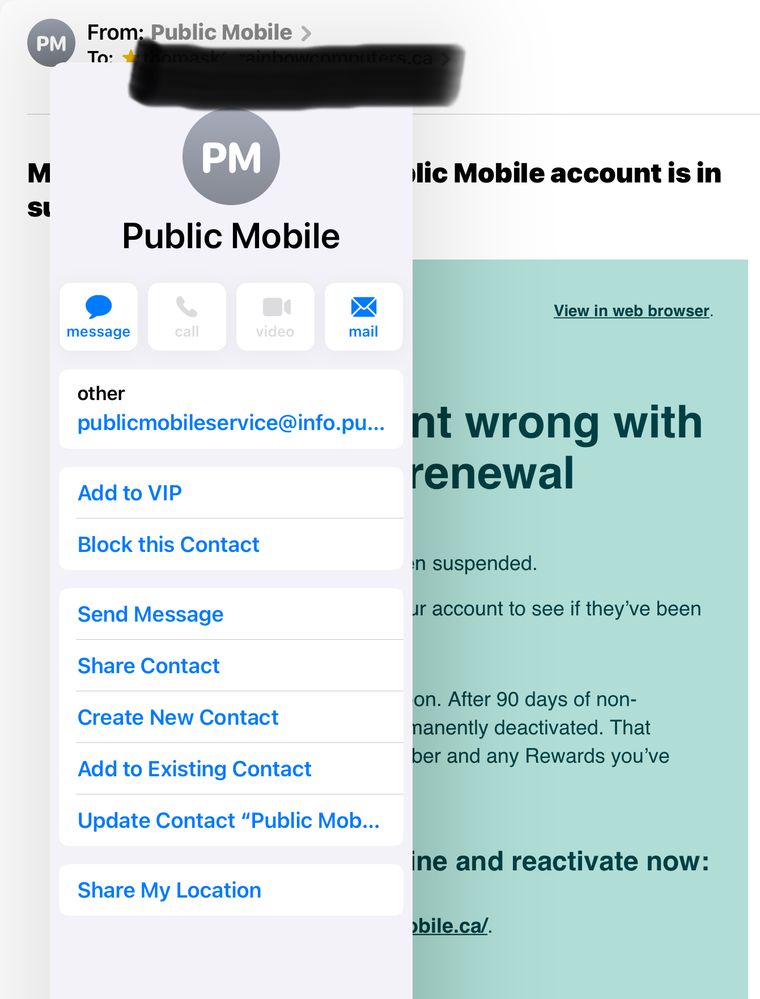760x999 pixels.
Task: Tap the mail button for Public Mobile
Action: point(363,316)
